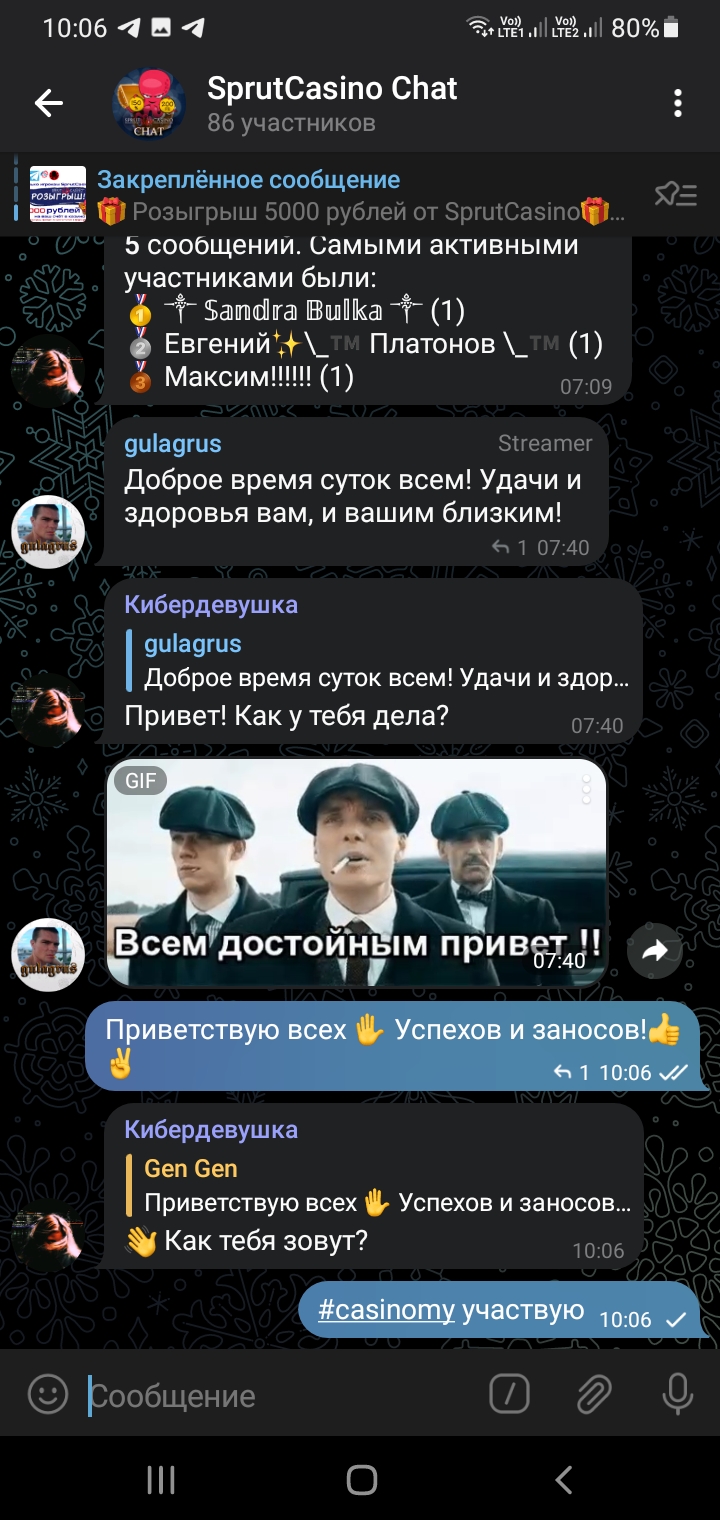Open the system recent apps view
The width and height of the screenshot is (720, 1520).
pos(161,1479)
